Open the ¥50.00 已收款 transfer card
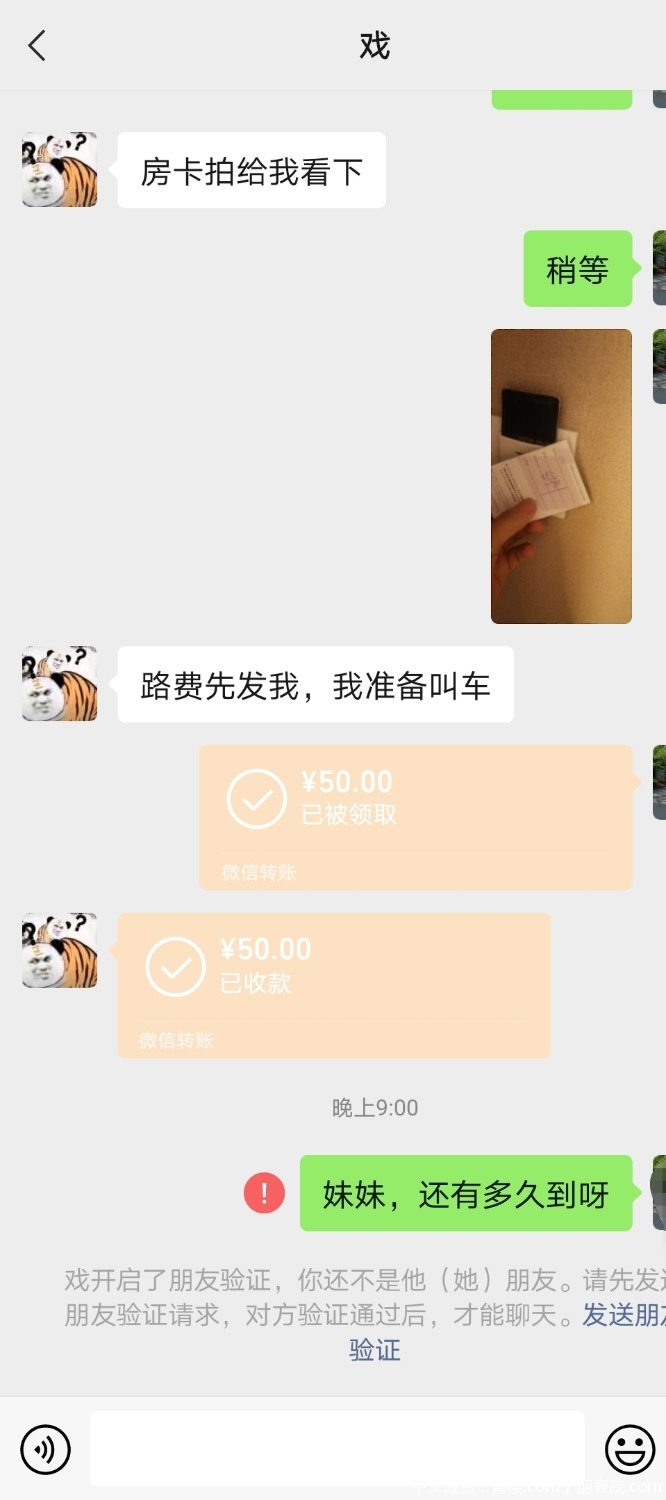 (334, 984)
